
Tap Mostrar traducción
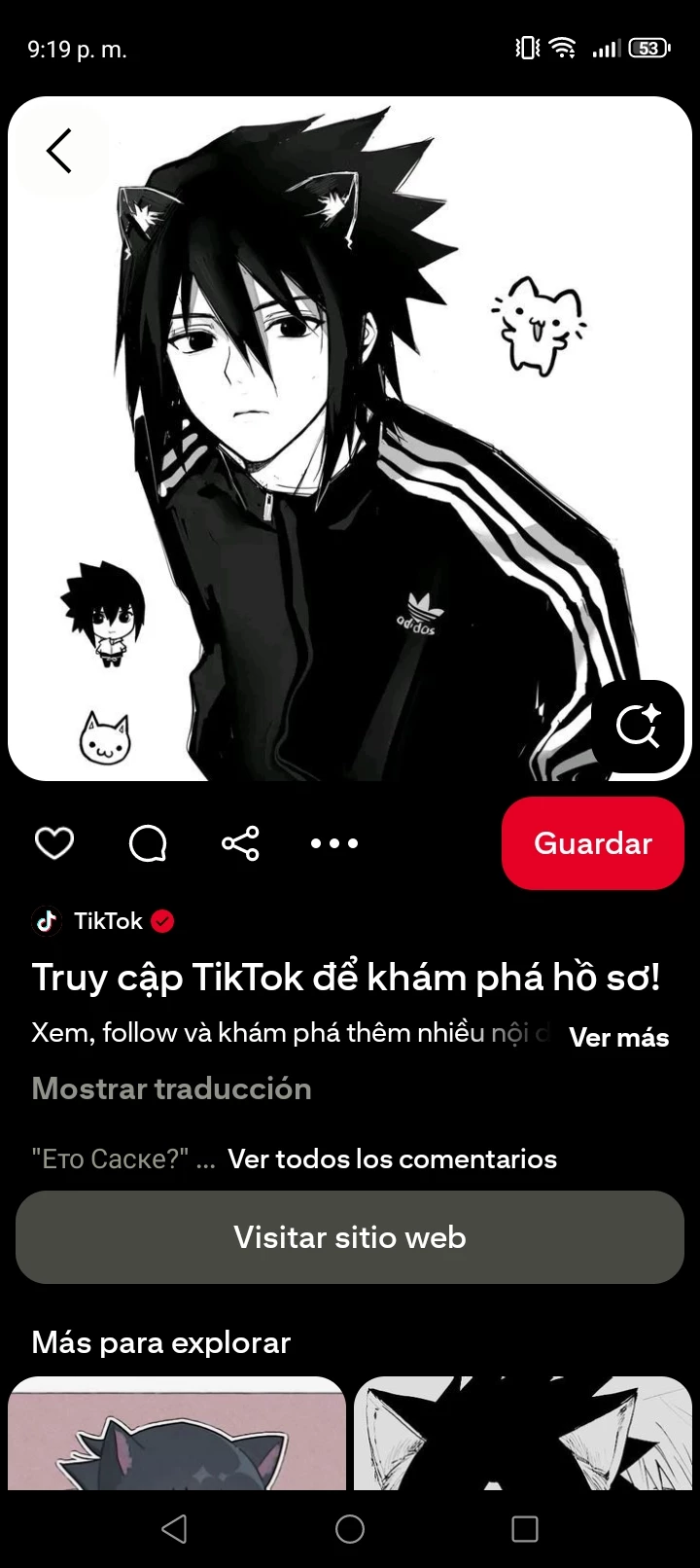pyautogui.click(x=171, y=1088)
